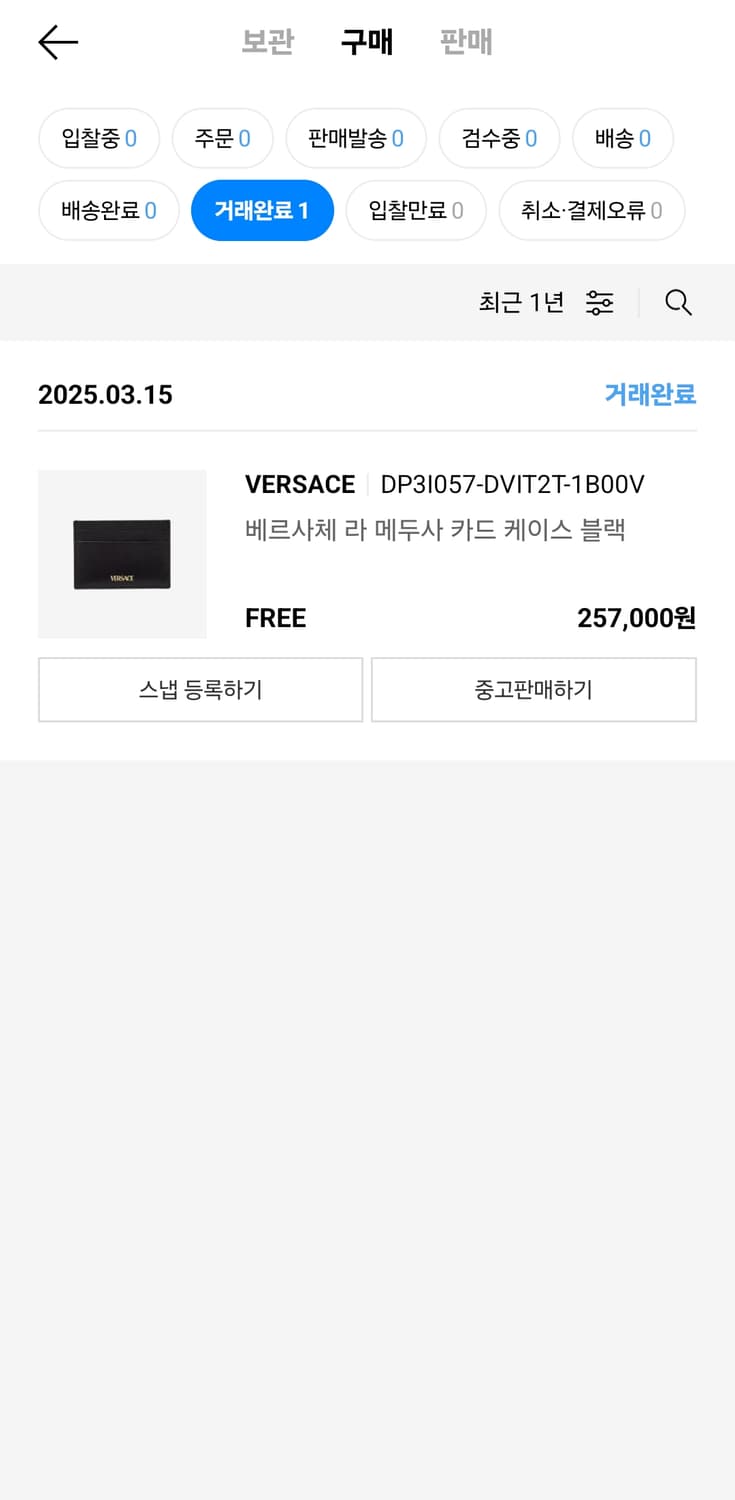The width and height of the screenshot is (735, 1500).
Task: Tap the 중고판매하기 button
Action: click(x=534, y=689)
